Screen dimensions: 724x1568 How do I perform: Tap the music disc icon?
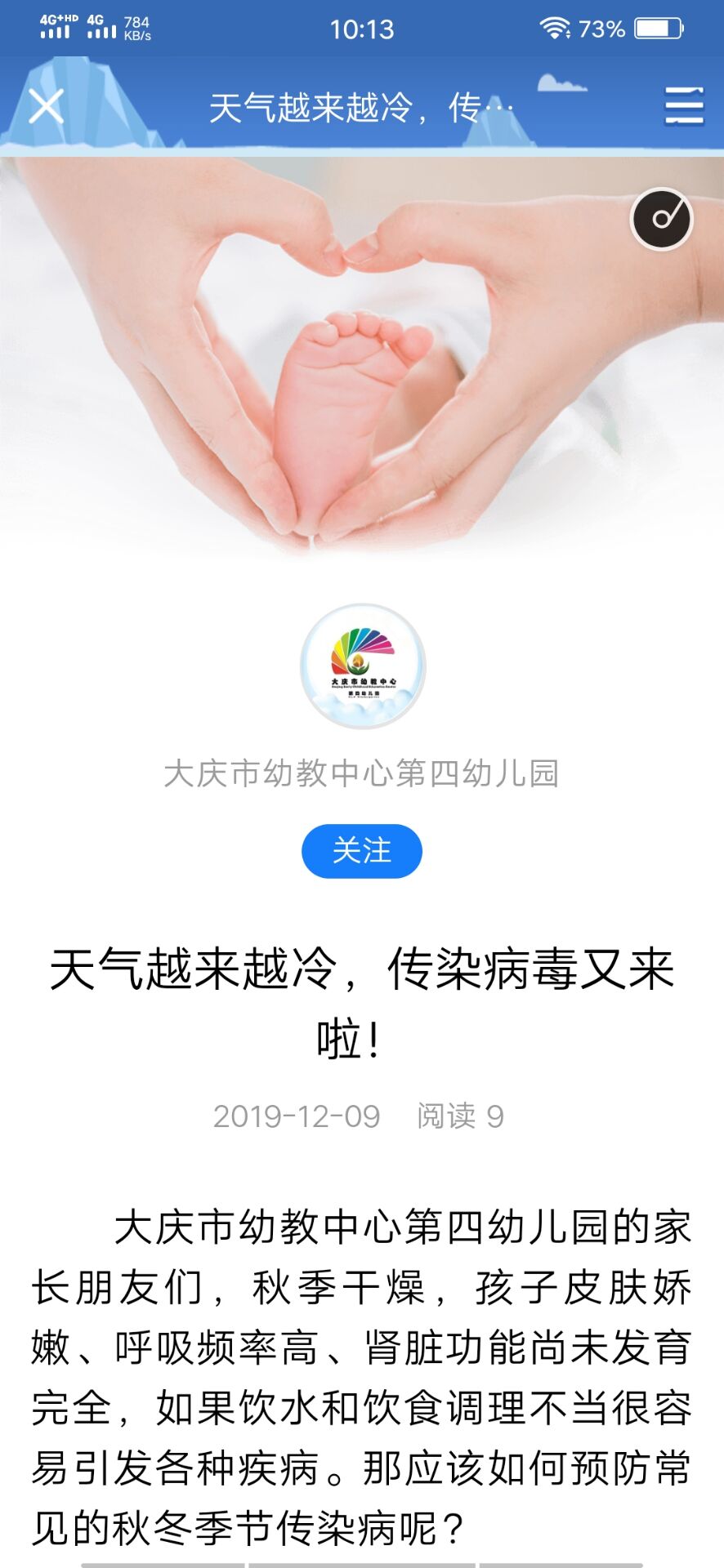point(661,219)
